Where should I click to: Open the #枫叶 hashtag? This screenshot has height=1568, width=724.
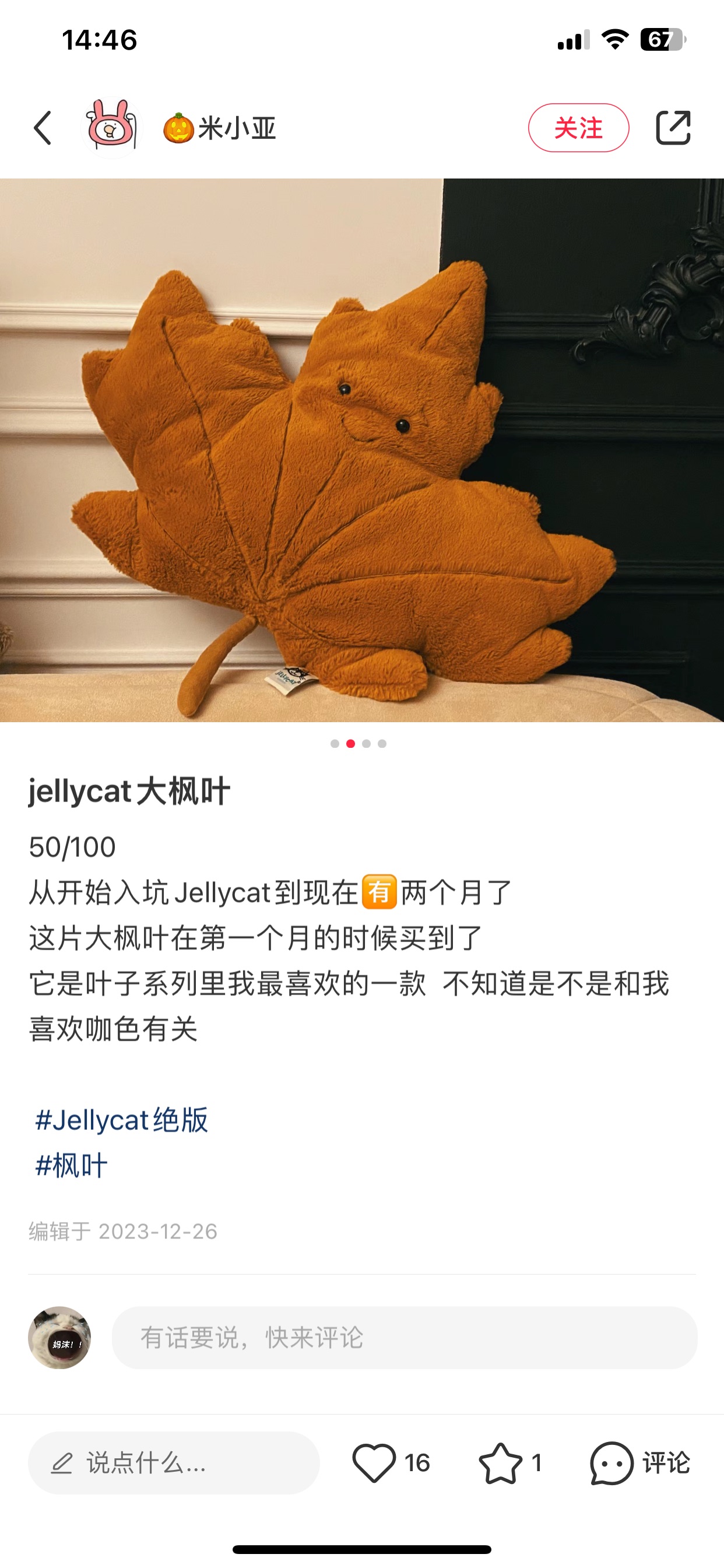click(72, 1165)
